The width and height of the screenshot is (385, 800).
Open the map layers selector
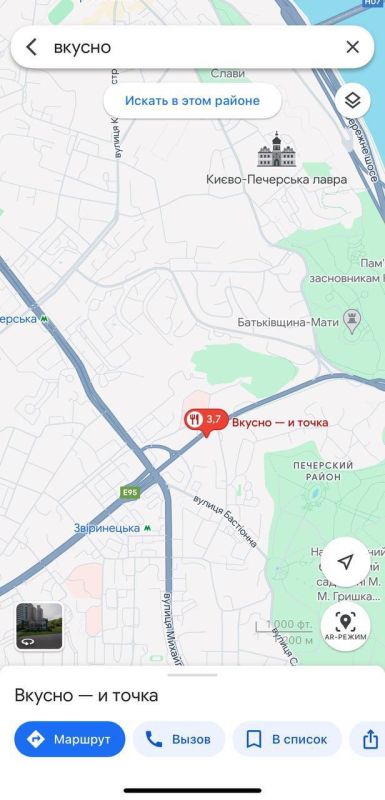(x=352, y=101)
